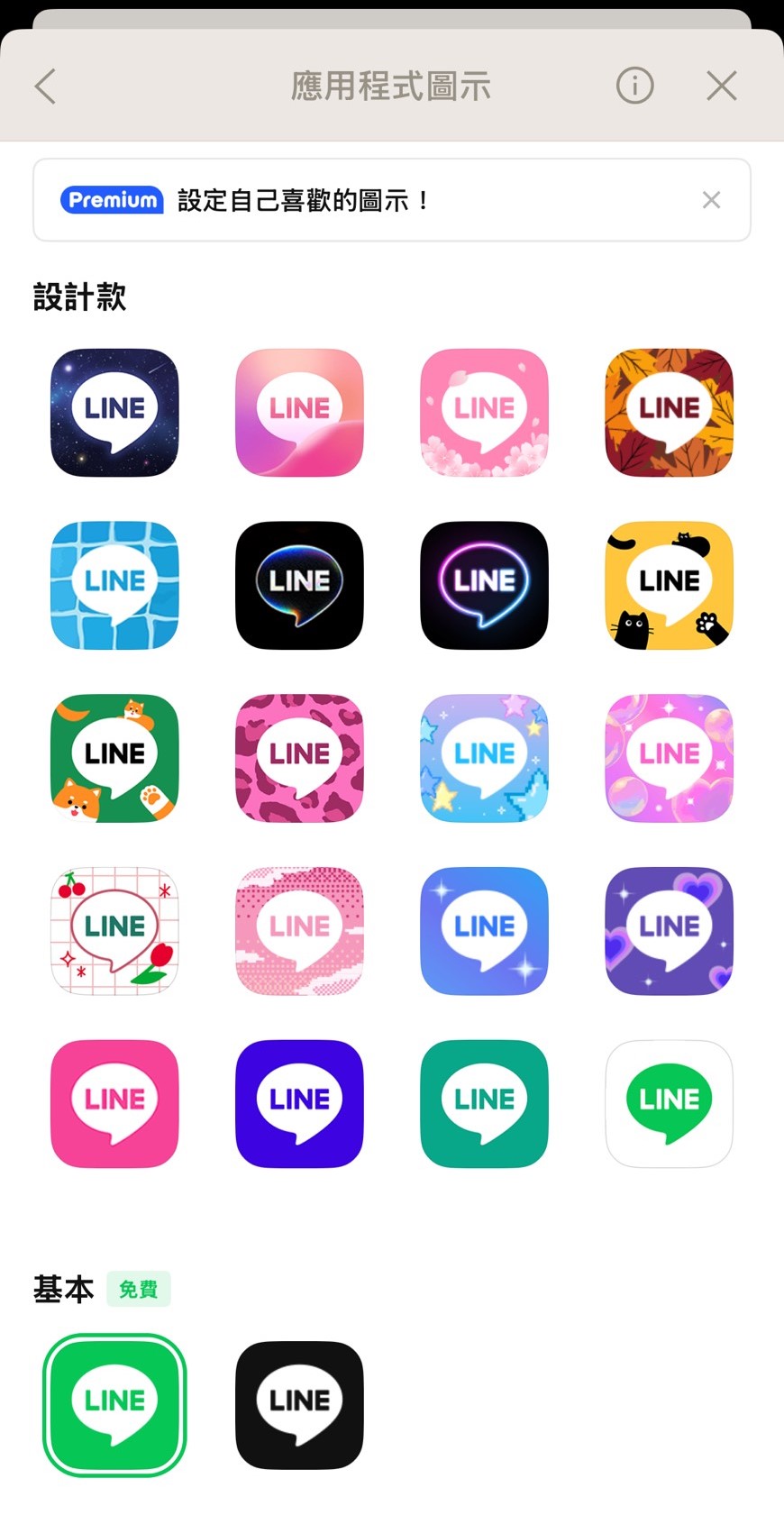The height and width of the screenshot is (1524, 784).
Task: Select the yellow black cat LINE icon
Action: click(x=668, y=585)
